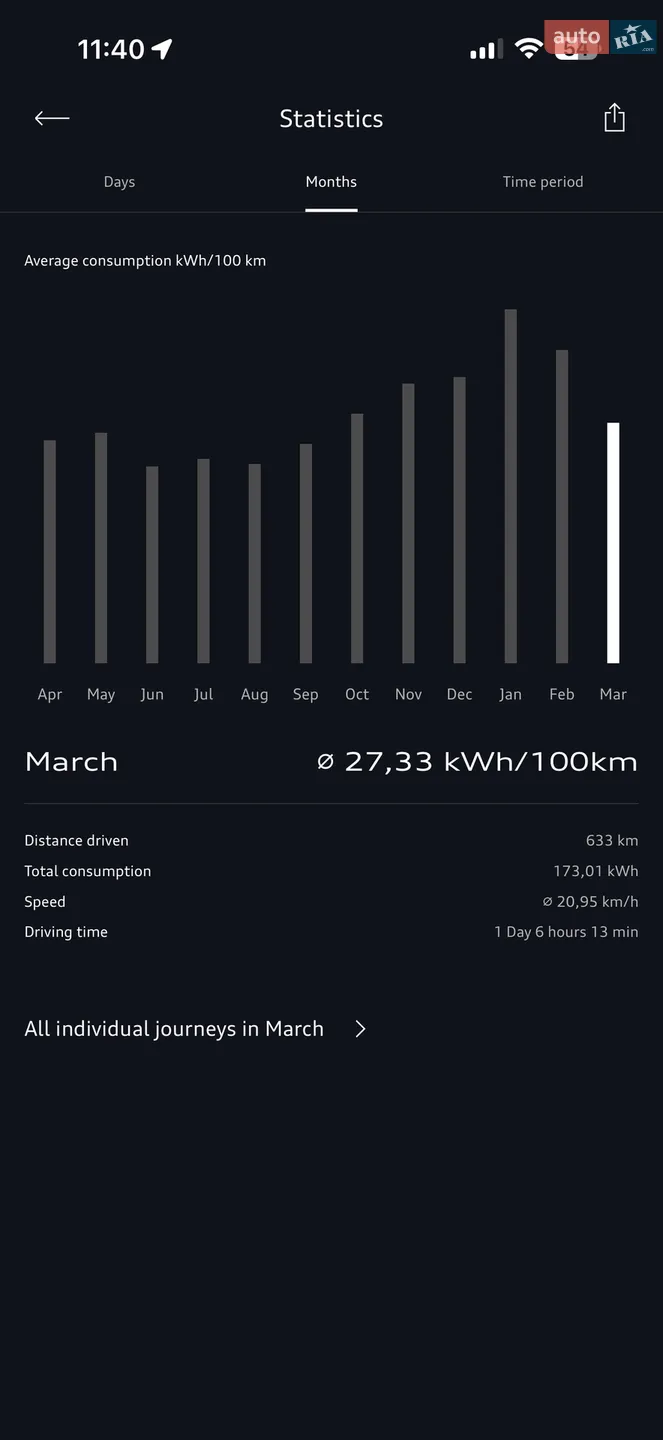Select the Months tab
The width and height of the screenshot is (663, 1440).
click(331, 182)
